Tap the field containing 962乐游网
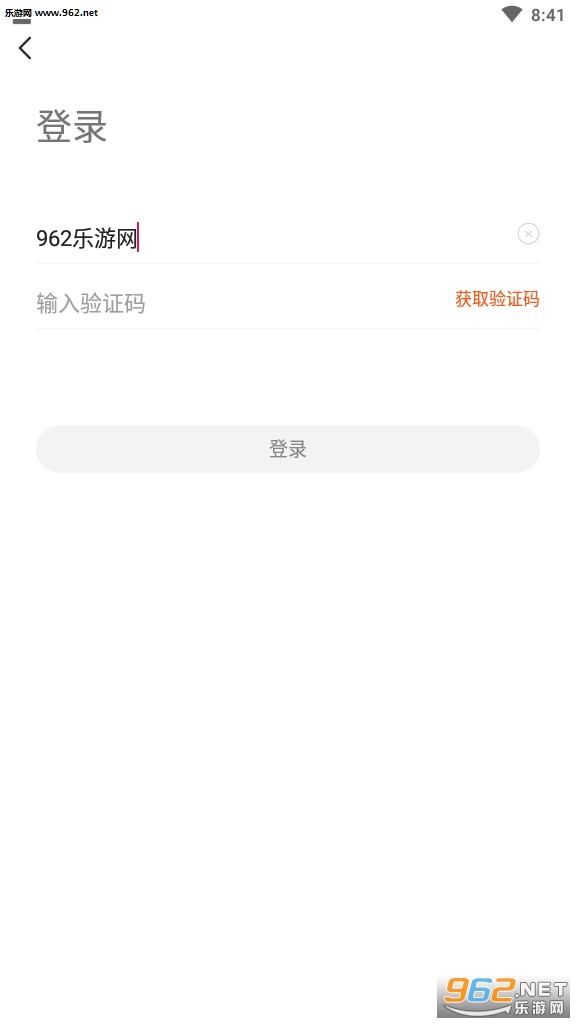Viewport: 576px width, 1024px height. tap(274, 238)
